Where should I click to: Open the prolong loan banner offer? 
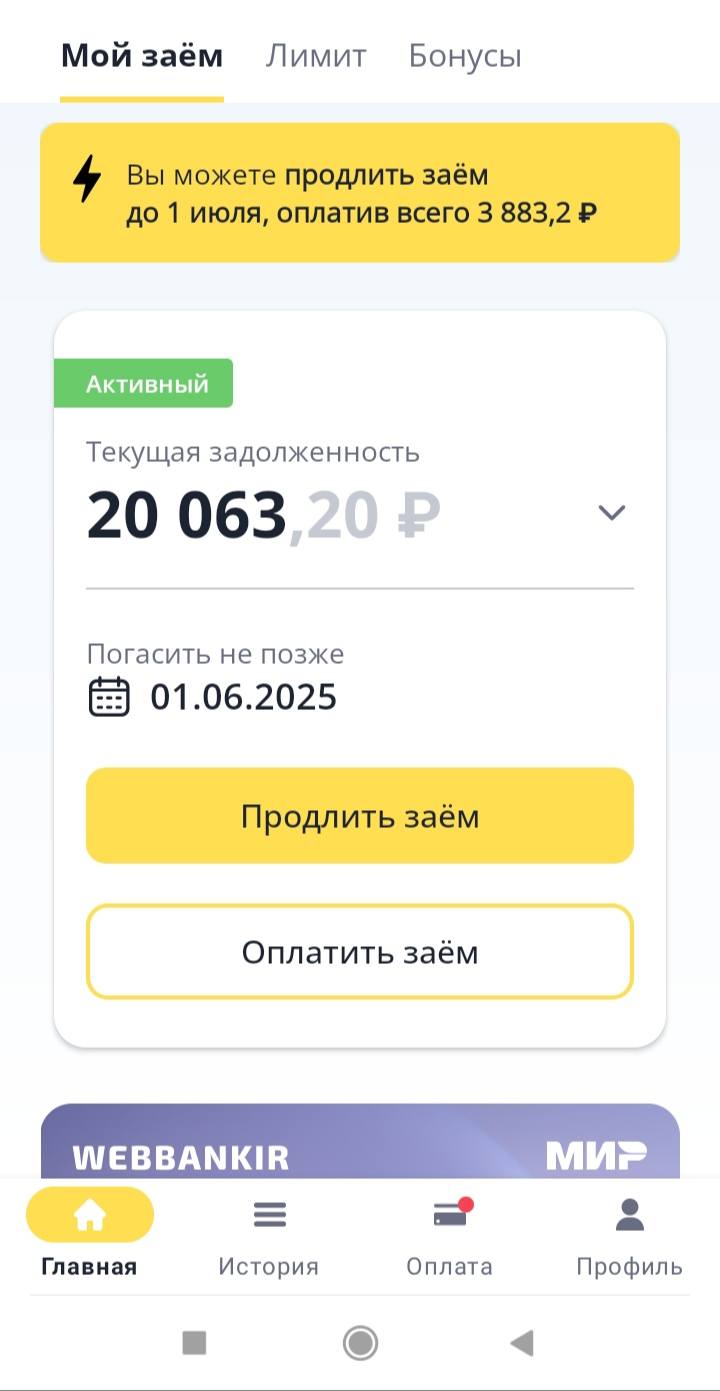[360, 192]
